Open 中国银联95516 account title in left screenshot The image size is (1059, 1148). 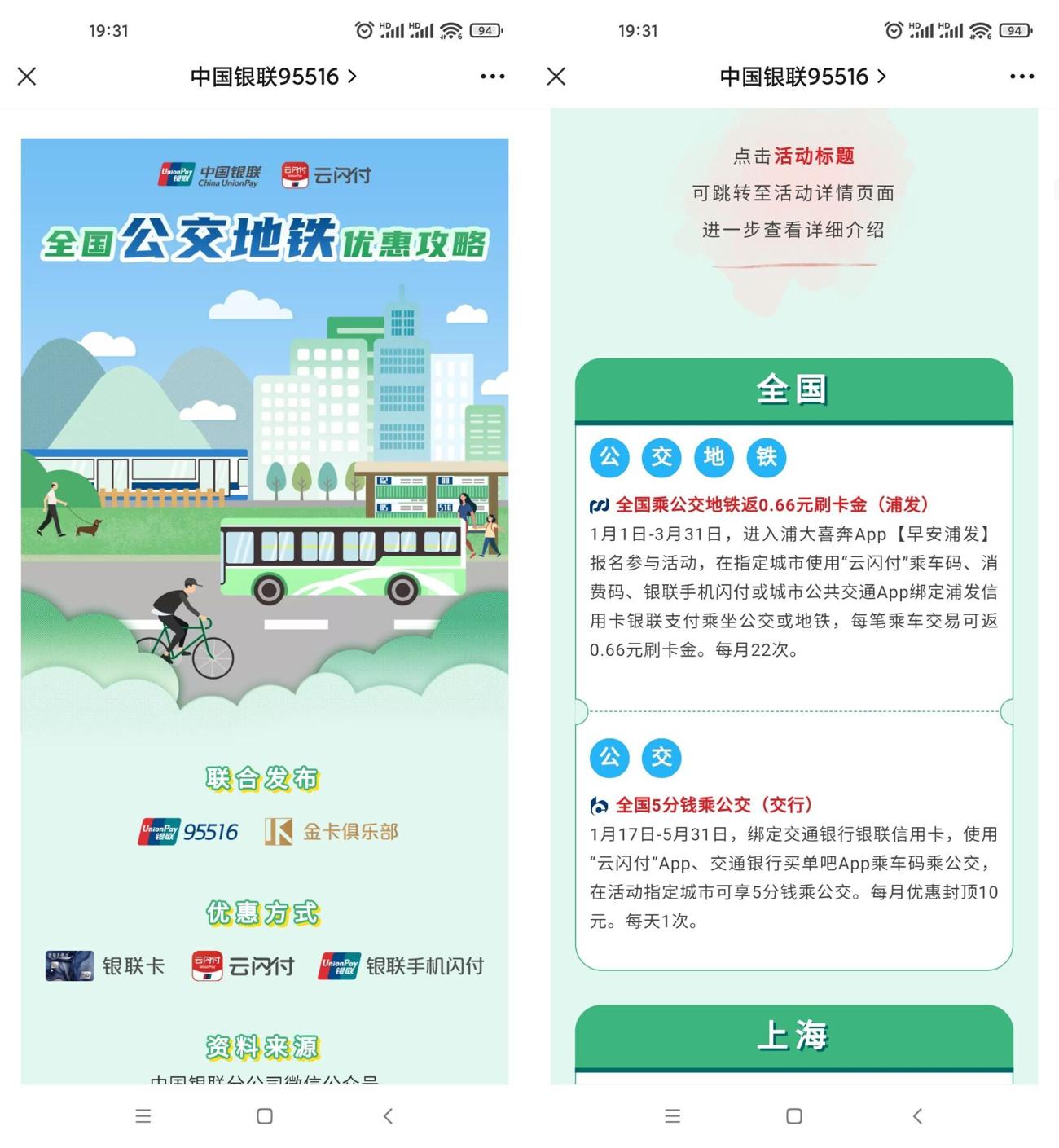pyautogui.click(x=273, y=77)
